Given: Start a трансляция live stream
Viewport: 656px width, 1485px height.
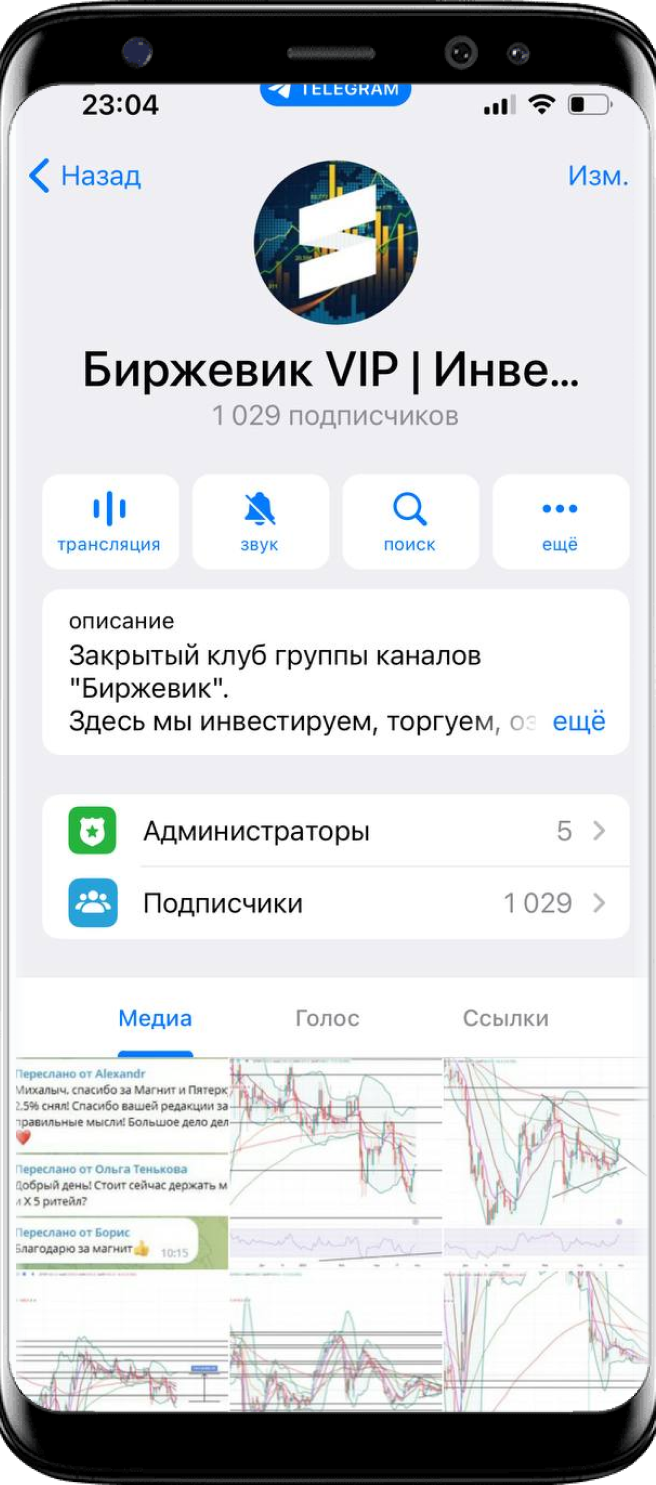Looking at the screenshot, I should (110, 521).
